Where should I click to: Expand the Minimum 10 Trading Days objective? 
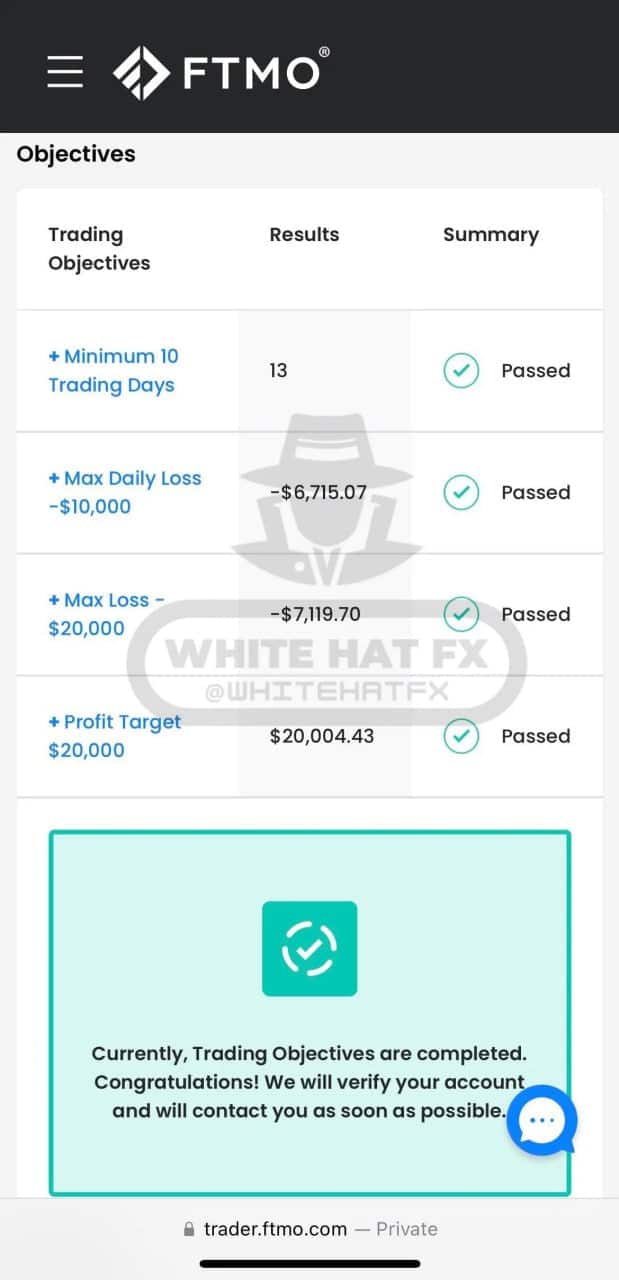click(x=113, y=371)
